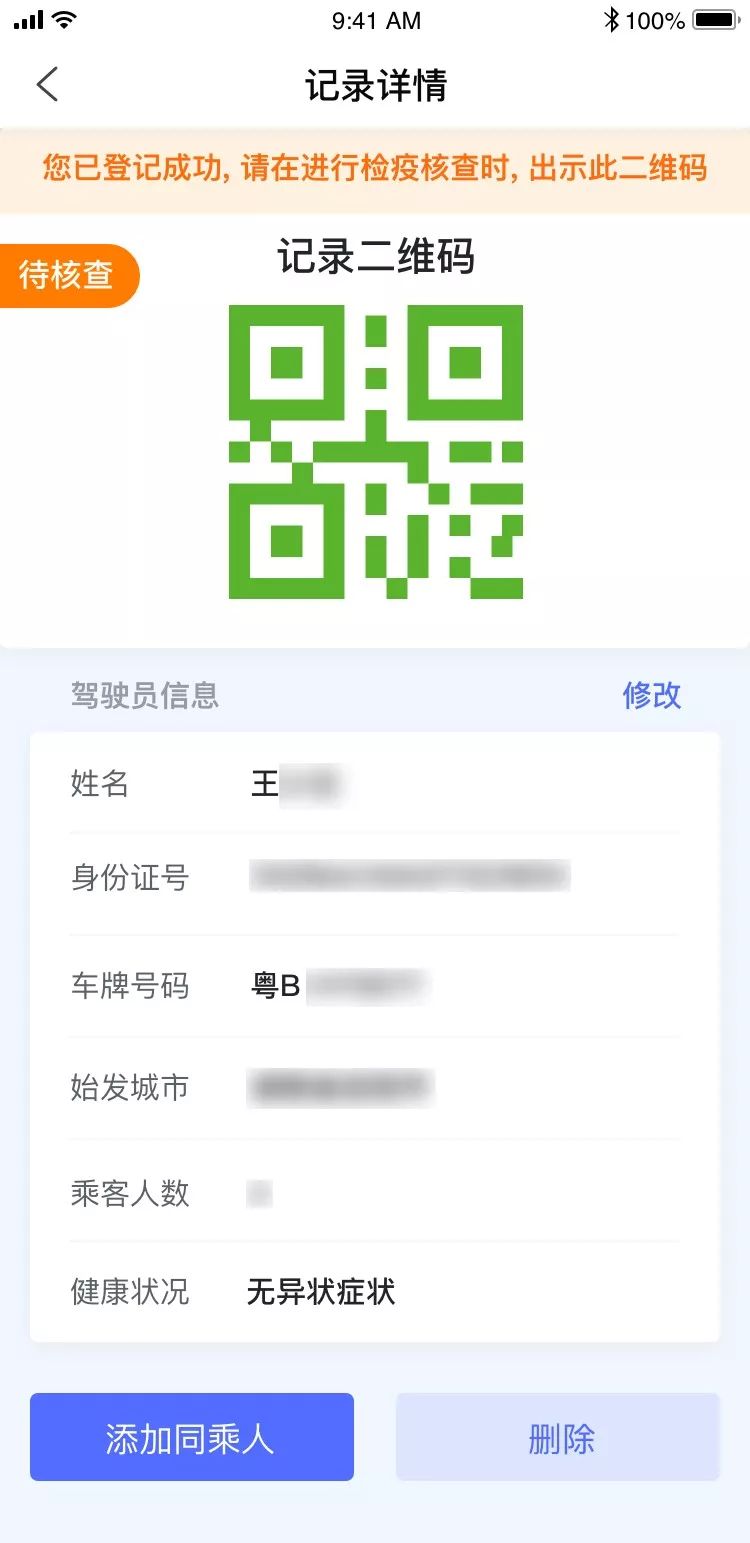The width and height of the screenshot is (750, 1543).
Task: Go back using the top-left arrow
Action: click(47, 85)
